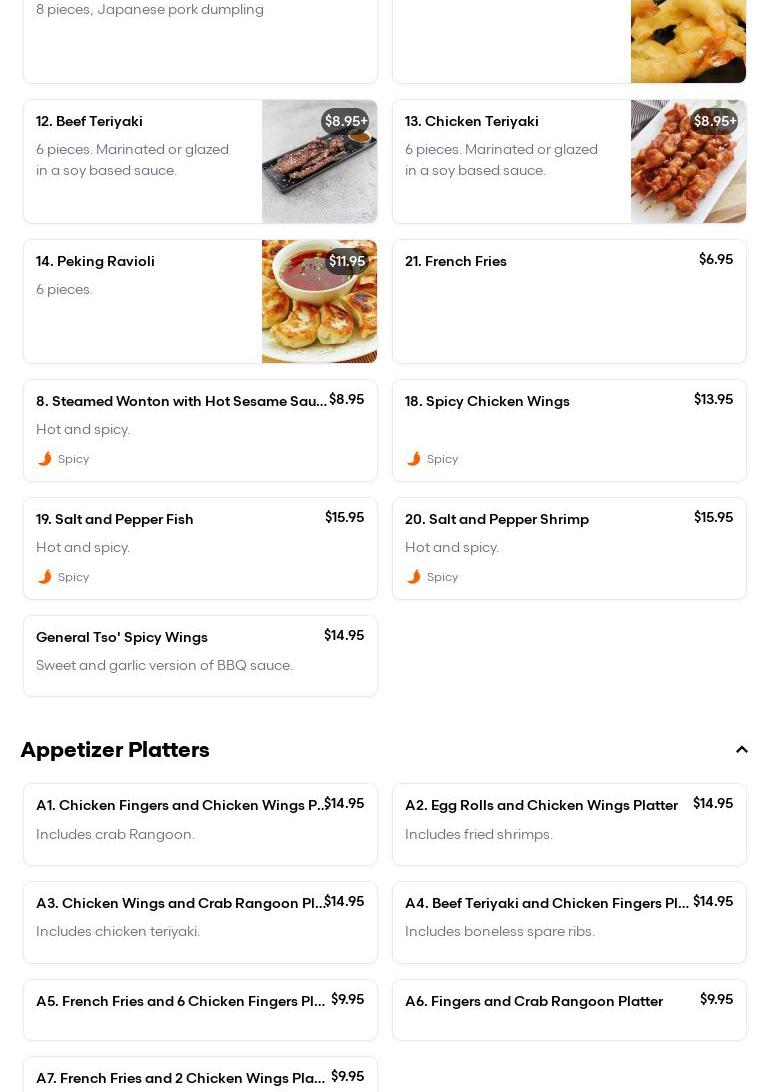
Task: Open 19. Salt and Pepper Fish
Action: [200, 548]
